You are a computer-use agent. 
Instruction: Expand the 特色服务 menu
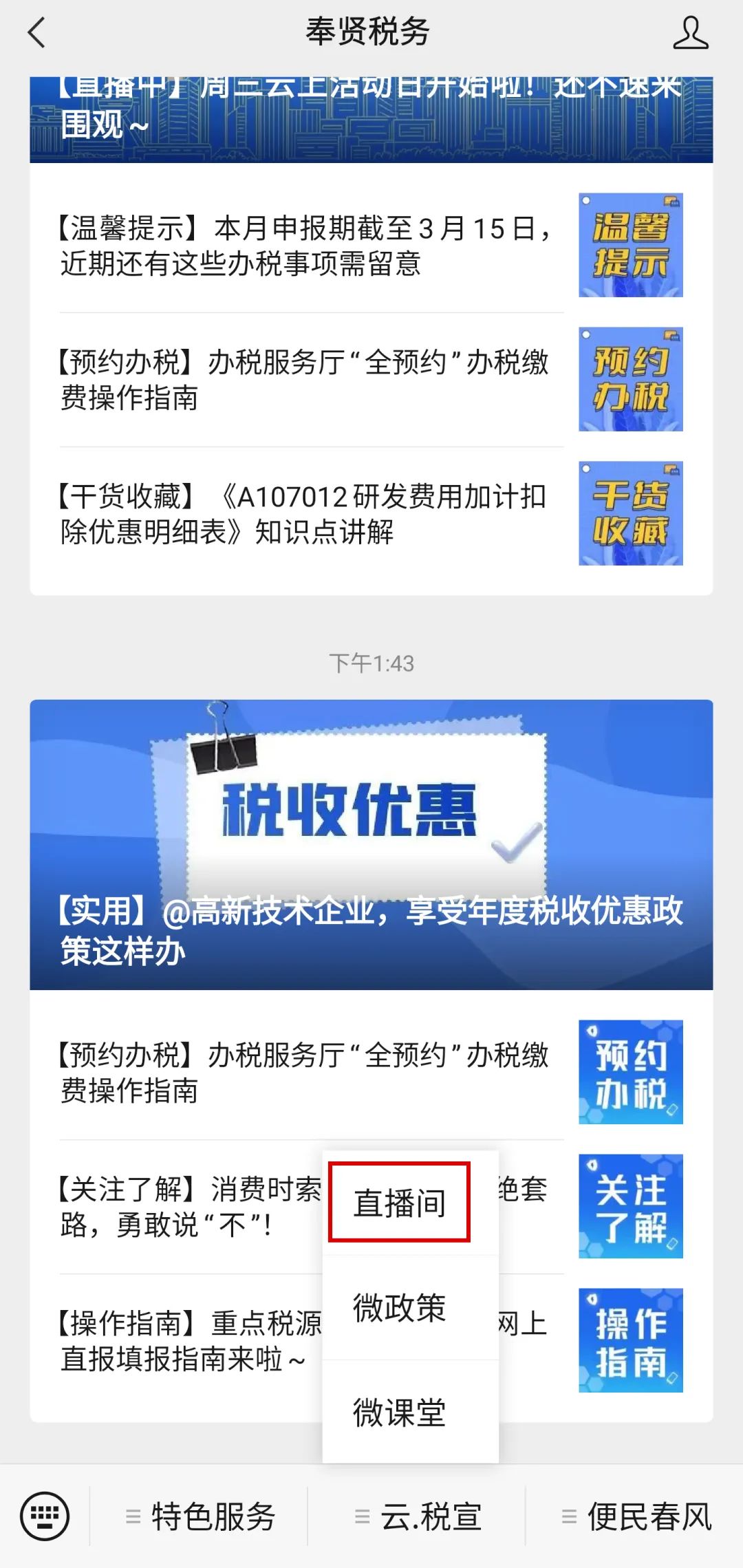click(200, 1516)
